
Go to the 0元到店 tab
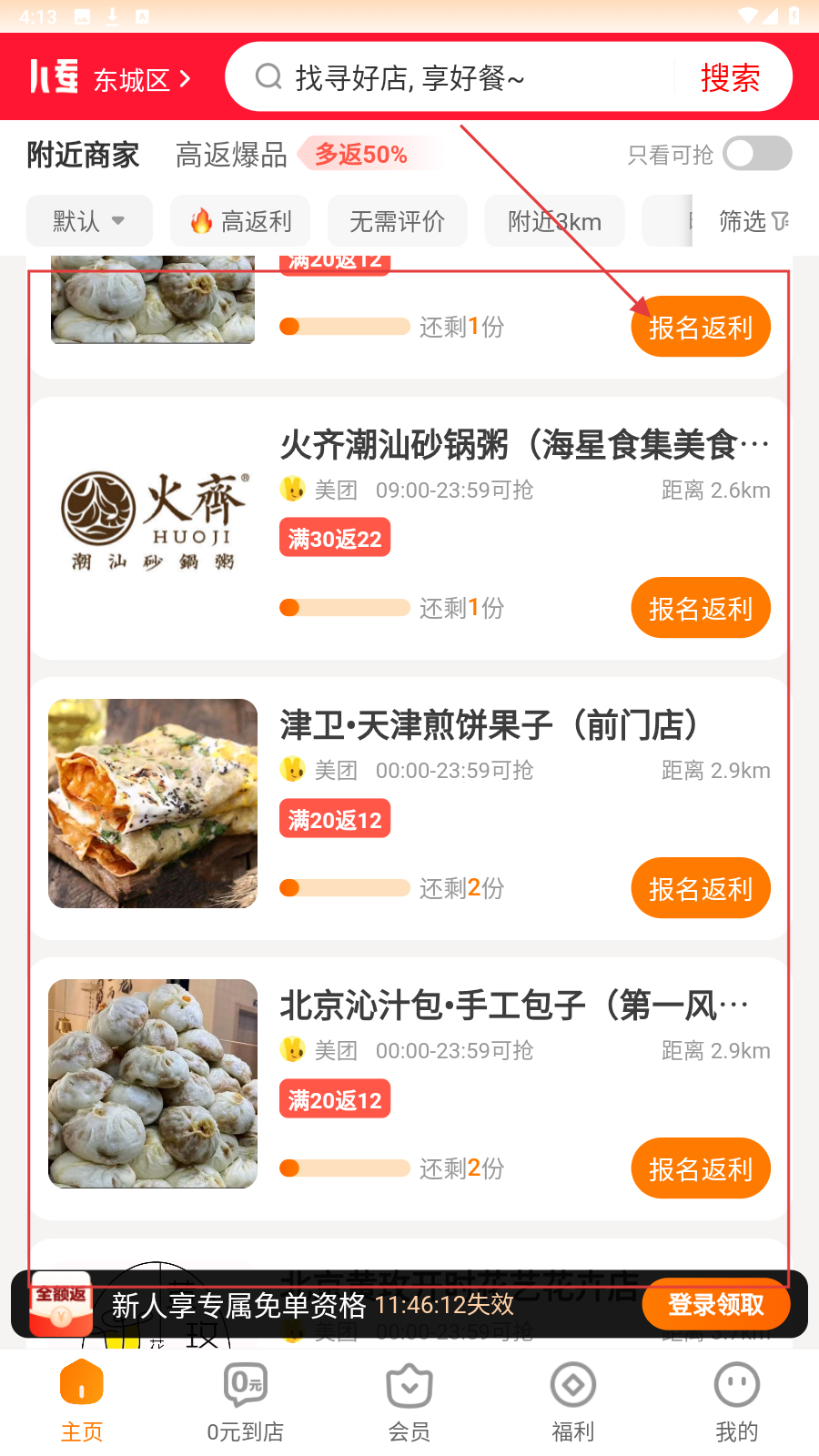click(x=246, y=1403)
